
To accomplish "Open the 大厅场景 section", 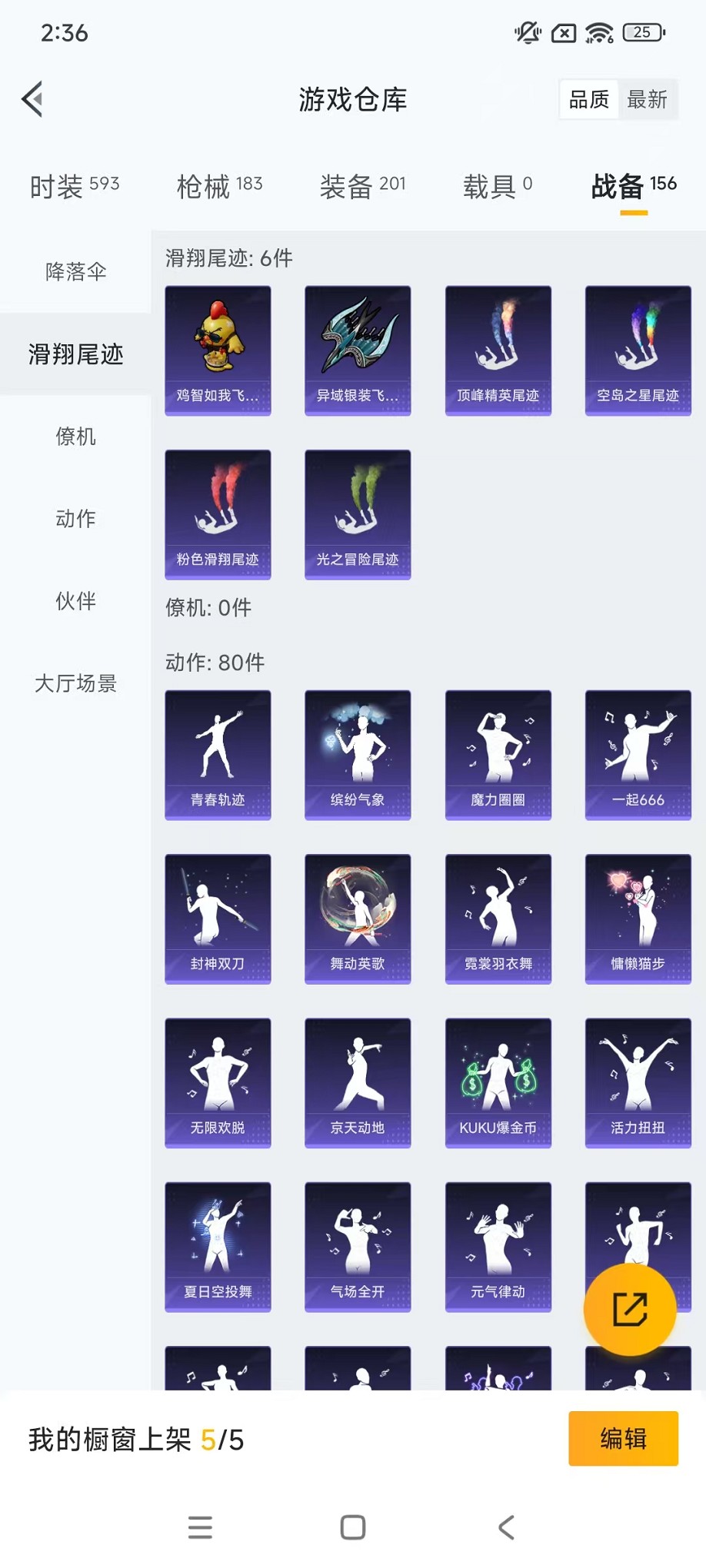I will tap(75, 684).
